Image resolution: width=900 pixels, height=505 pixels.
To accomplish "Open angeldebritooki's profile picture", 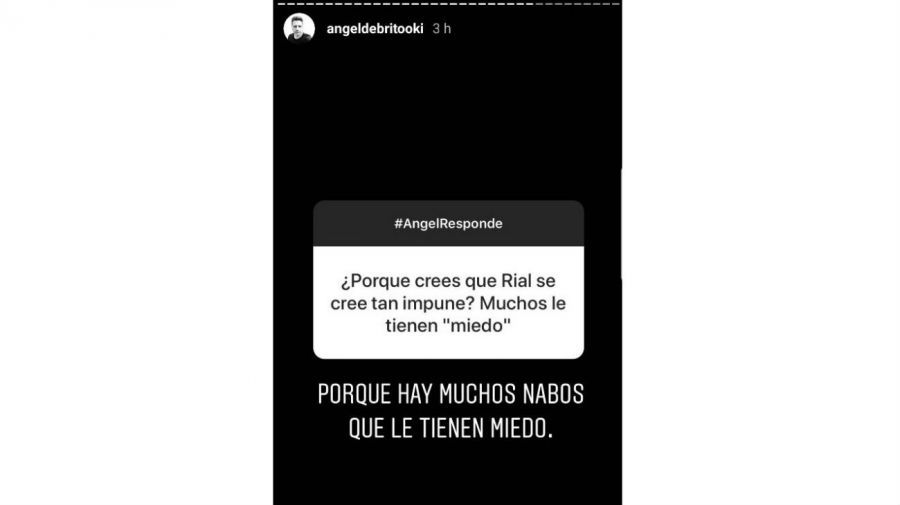I will click(x=299, y=29).
